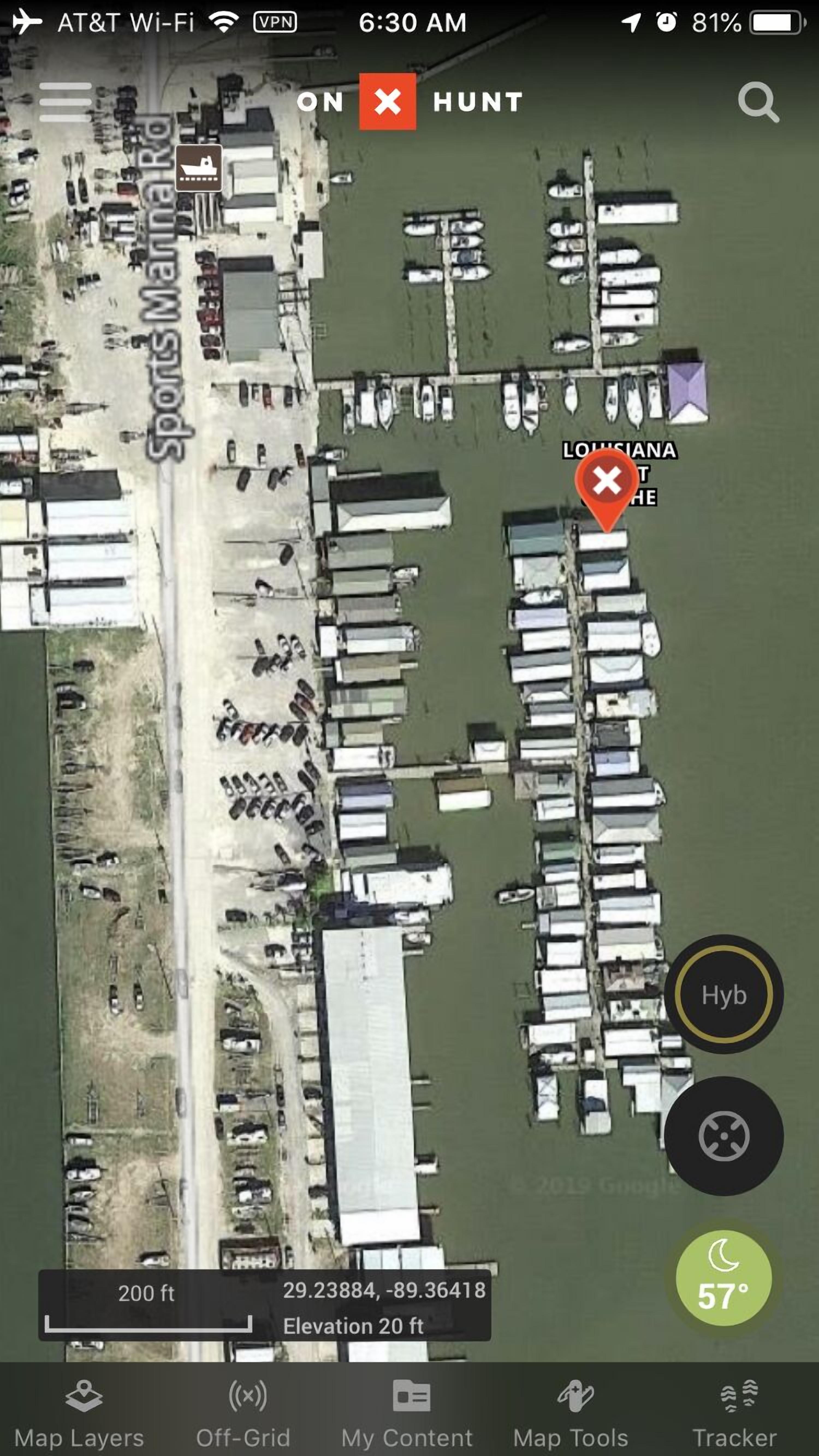819x1456 pixels.
Task: Center map on my location
Action: tap(723, 1136)
